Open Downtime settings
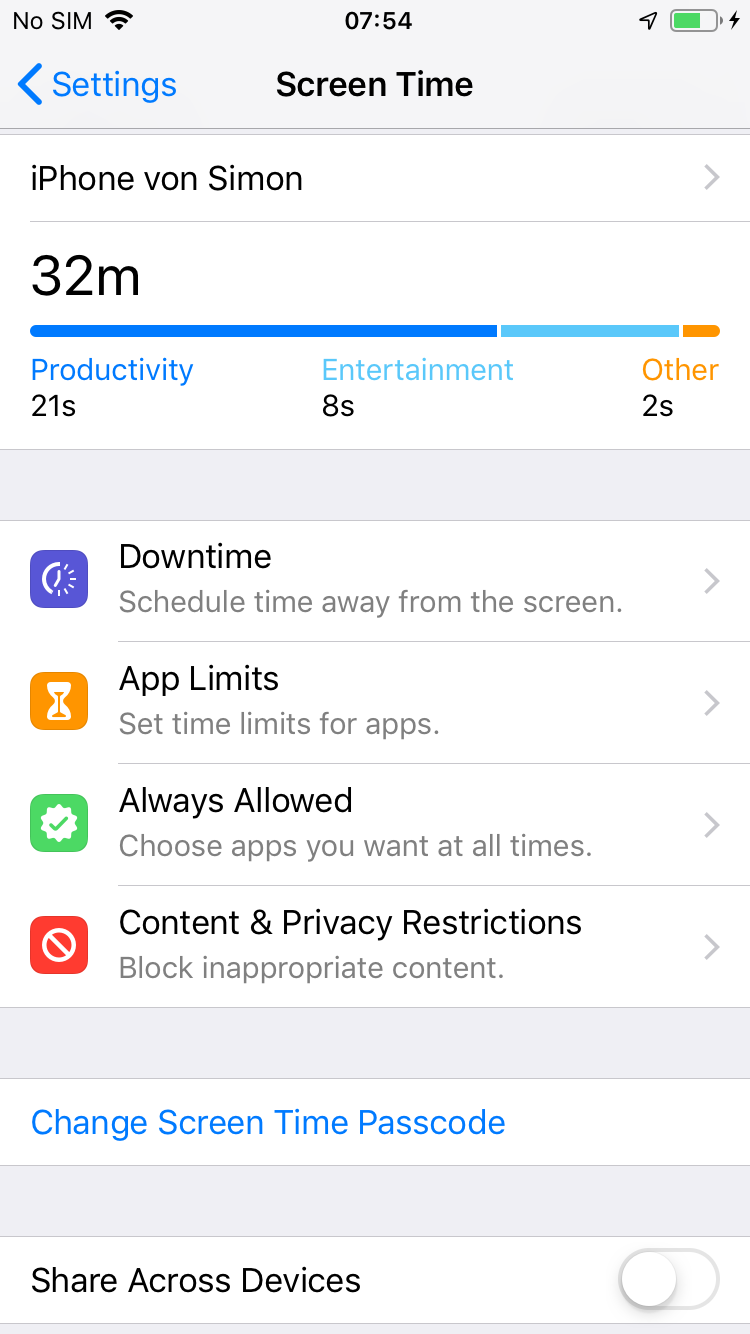This screenshot has width=750, height=1334. pyautogui.click(x=374, y=580)
